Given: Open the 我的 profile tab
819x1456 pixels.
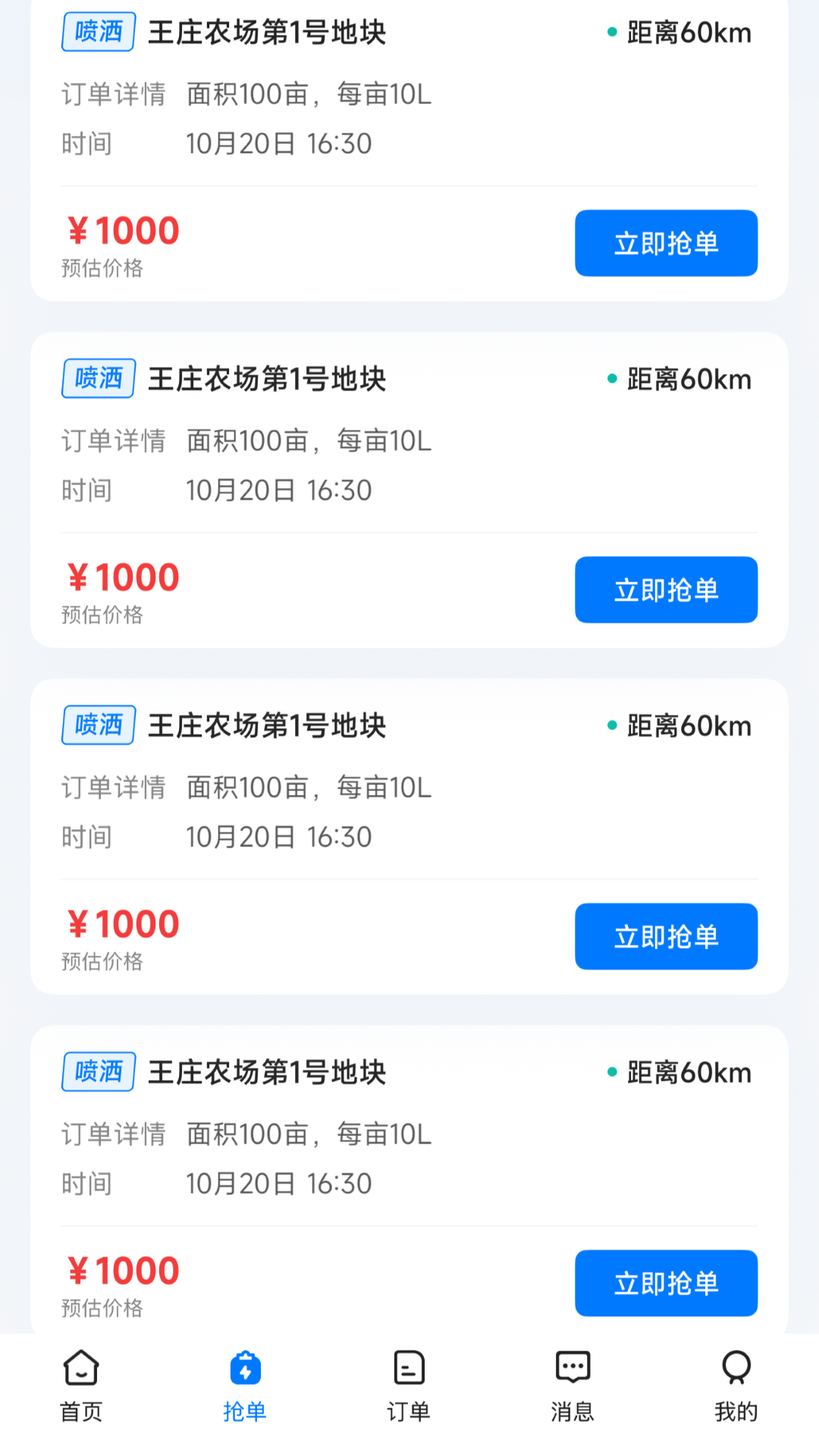Looking at the screenshot, I should (736, 1385).
